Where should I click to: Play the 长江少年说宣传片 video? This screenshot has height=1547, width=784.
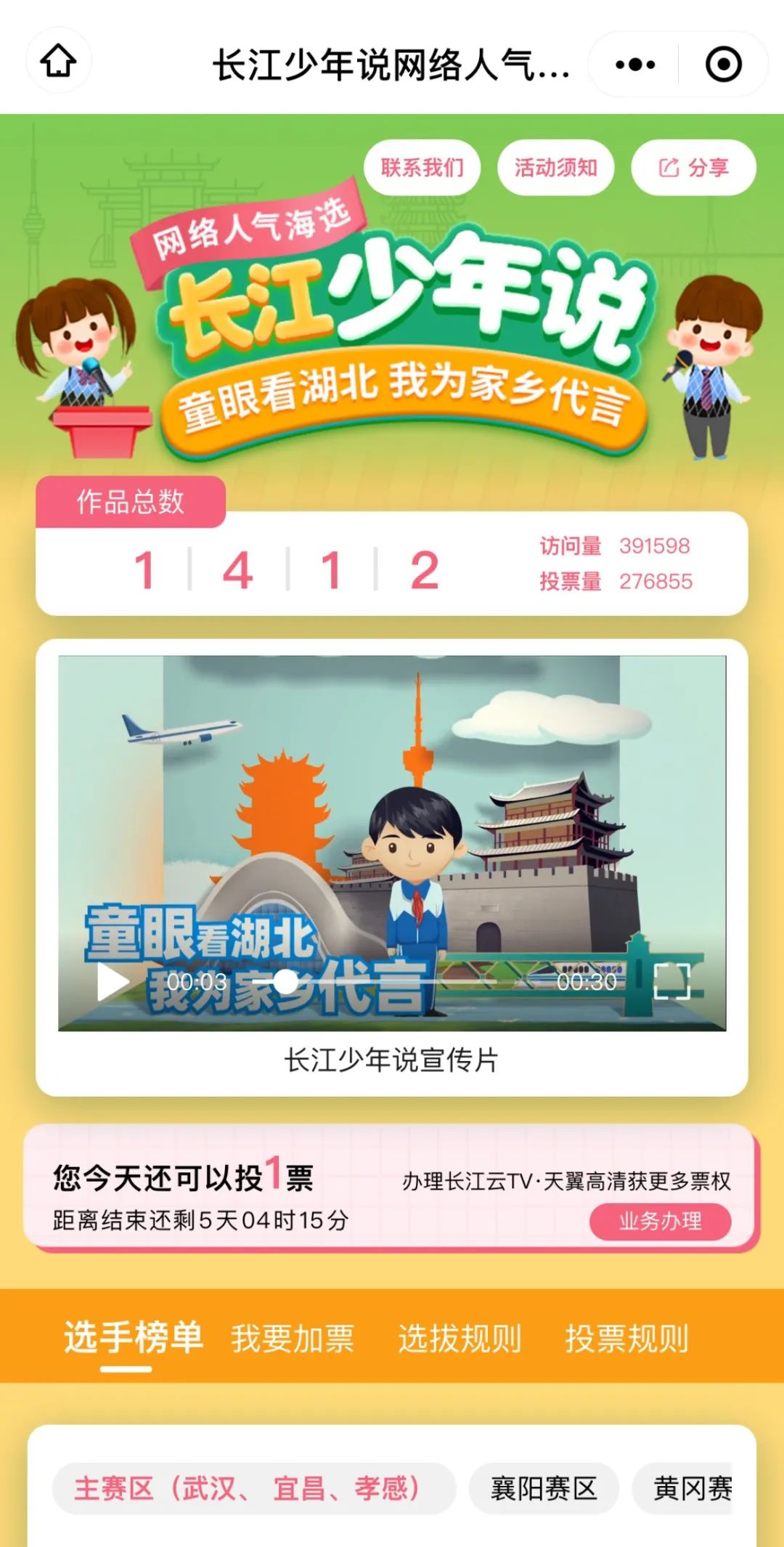(x=113, y=982)
